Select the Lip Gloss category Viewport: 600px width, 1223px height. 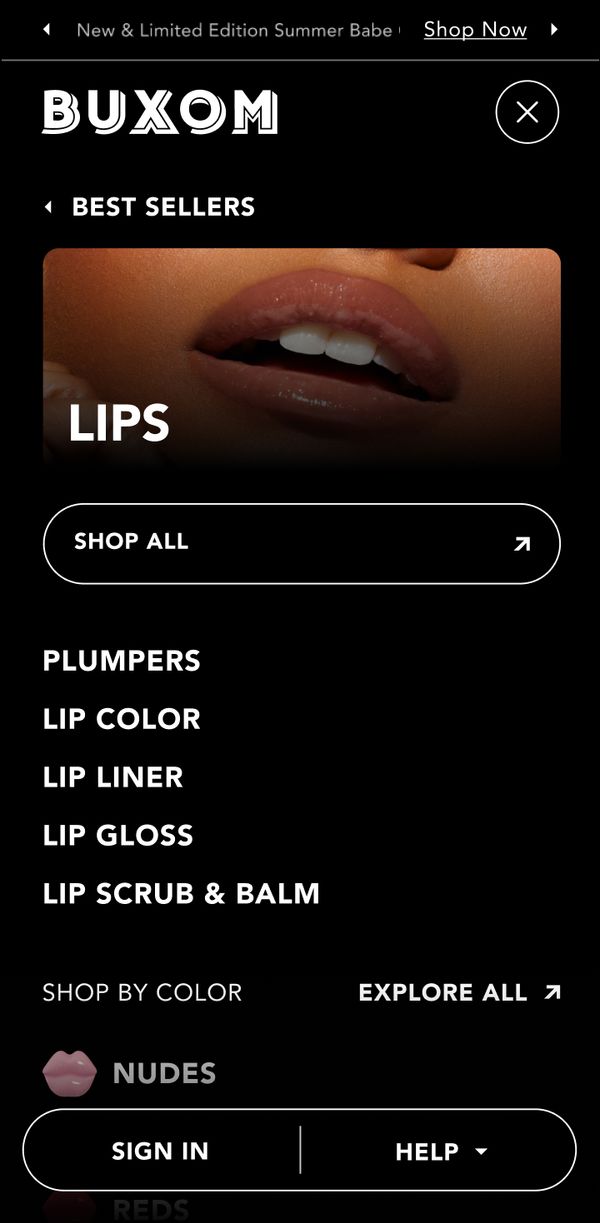coord(118,835)
